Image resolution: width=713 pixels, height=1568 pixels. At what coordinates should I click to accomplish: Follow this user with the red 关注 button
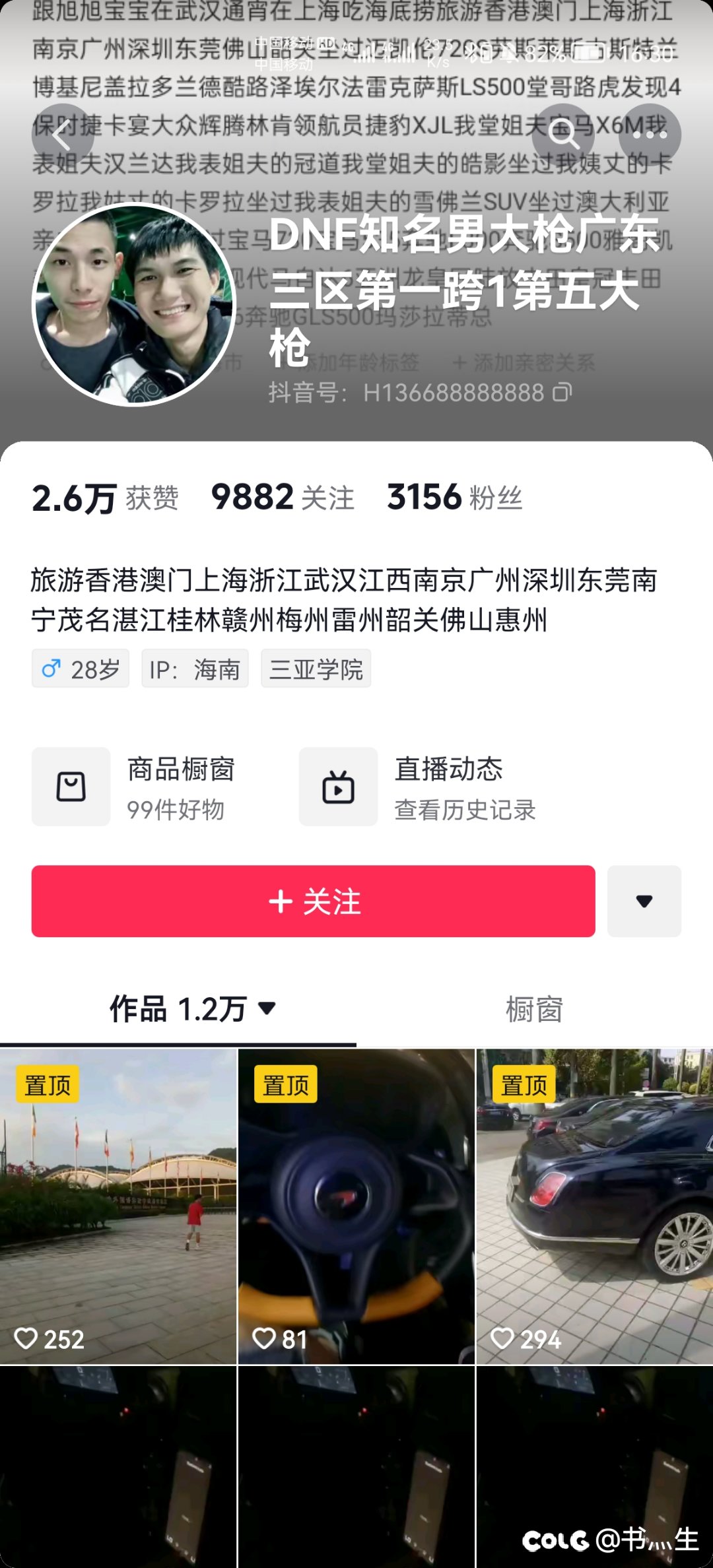pos(314,901)
